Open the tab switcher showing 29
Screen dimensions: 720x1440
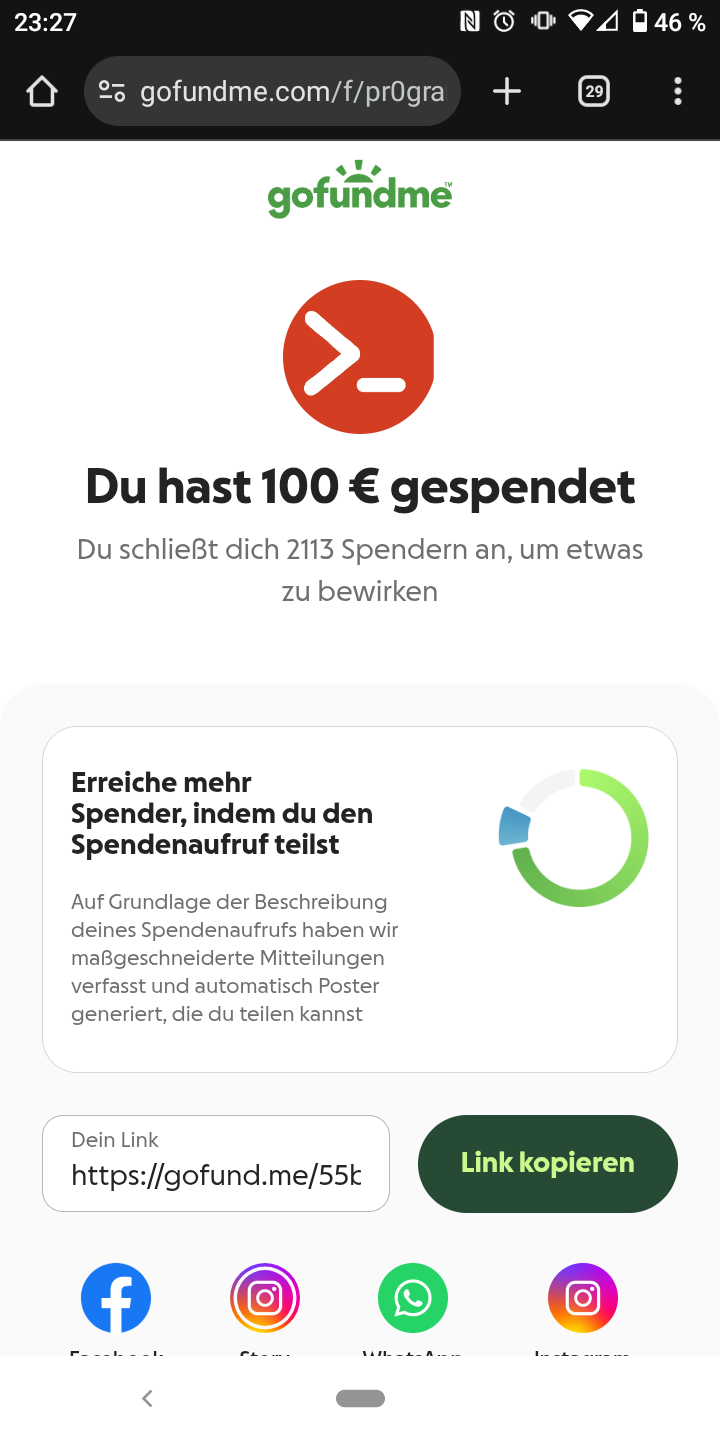(x=594, y=92)
